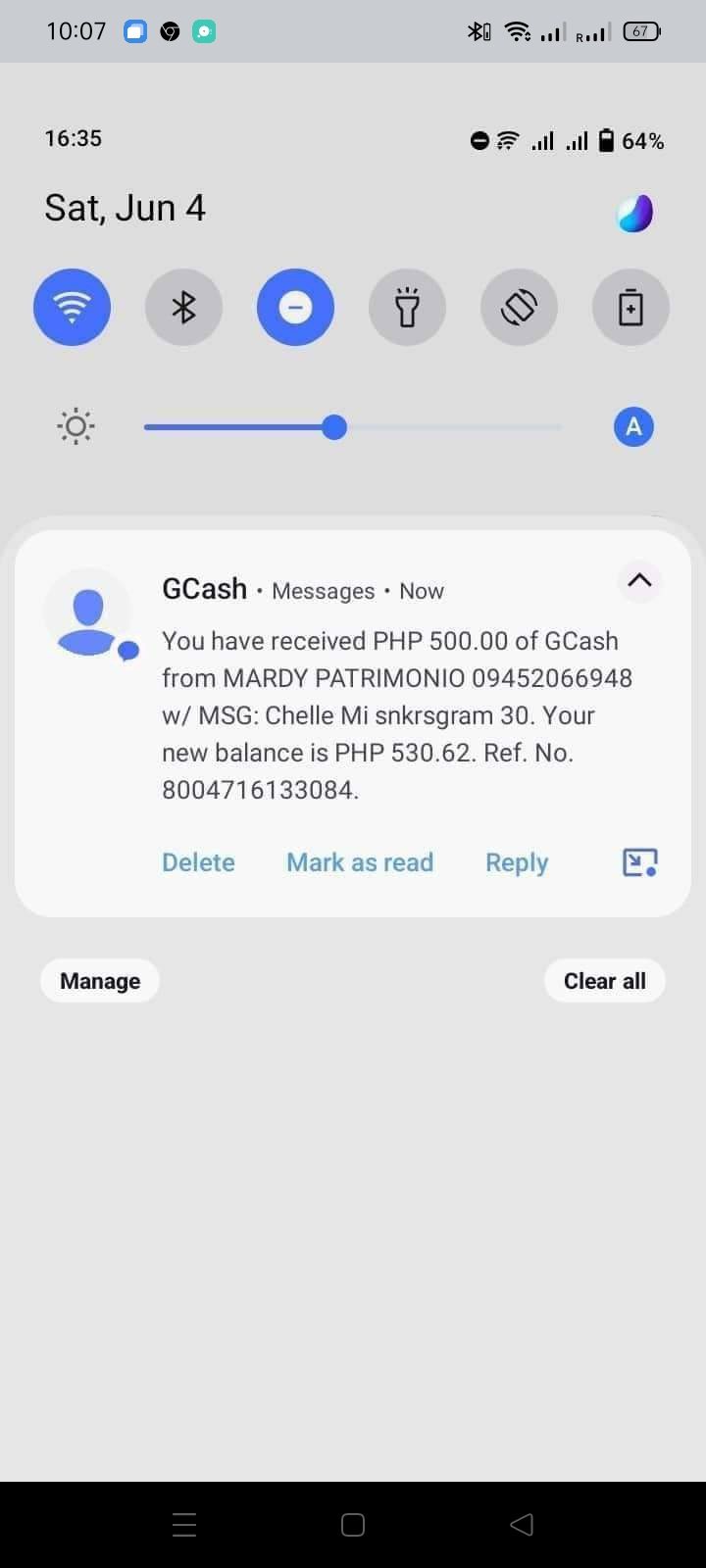Viewport: 706px width, 1568px height.
Task: Mark the GCash message as read
Action: pyautogui.click(x=360, y=862)
